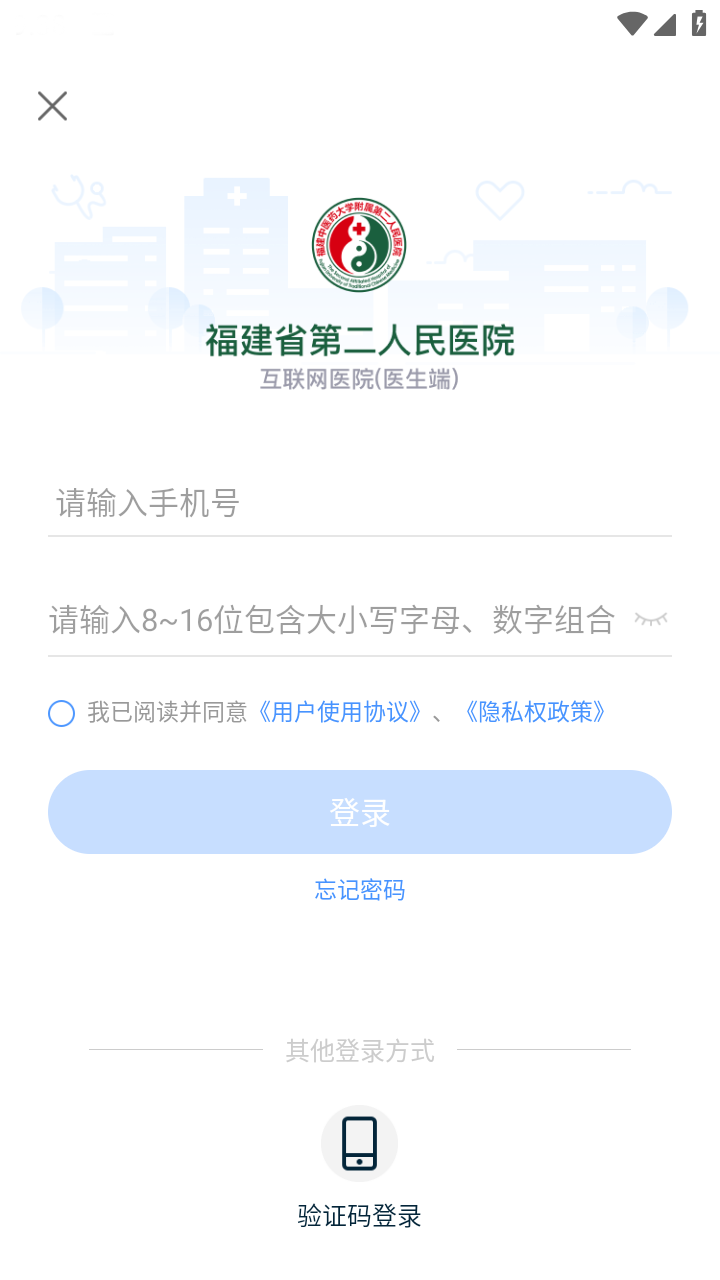Toggle agreement to privacy terms circle
Image resolution: width=720 pixels, height=1280 pixels.
coord(61,713)
